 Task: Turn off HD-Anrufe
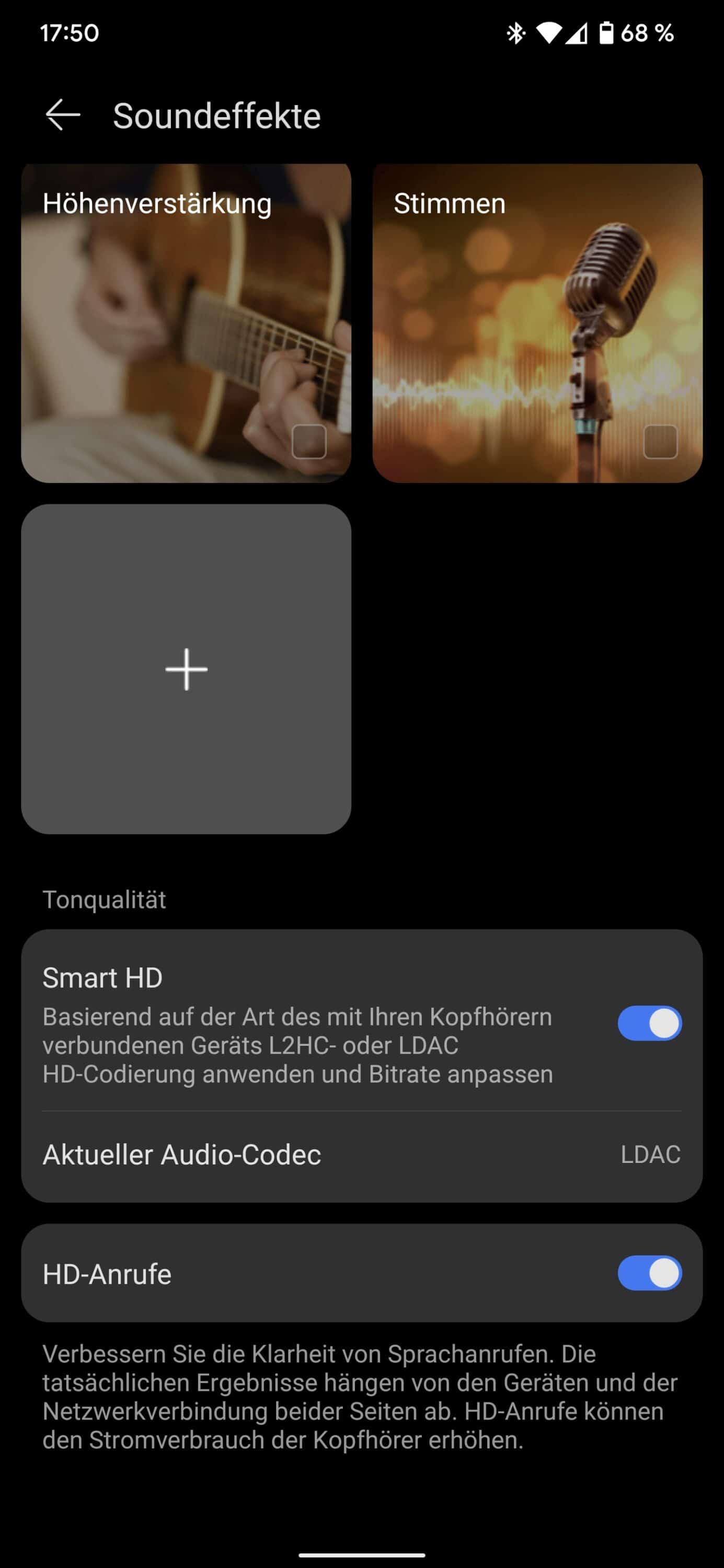point(649,1273)
